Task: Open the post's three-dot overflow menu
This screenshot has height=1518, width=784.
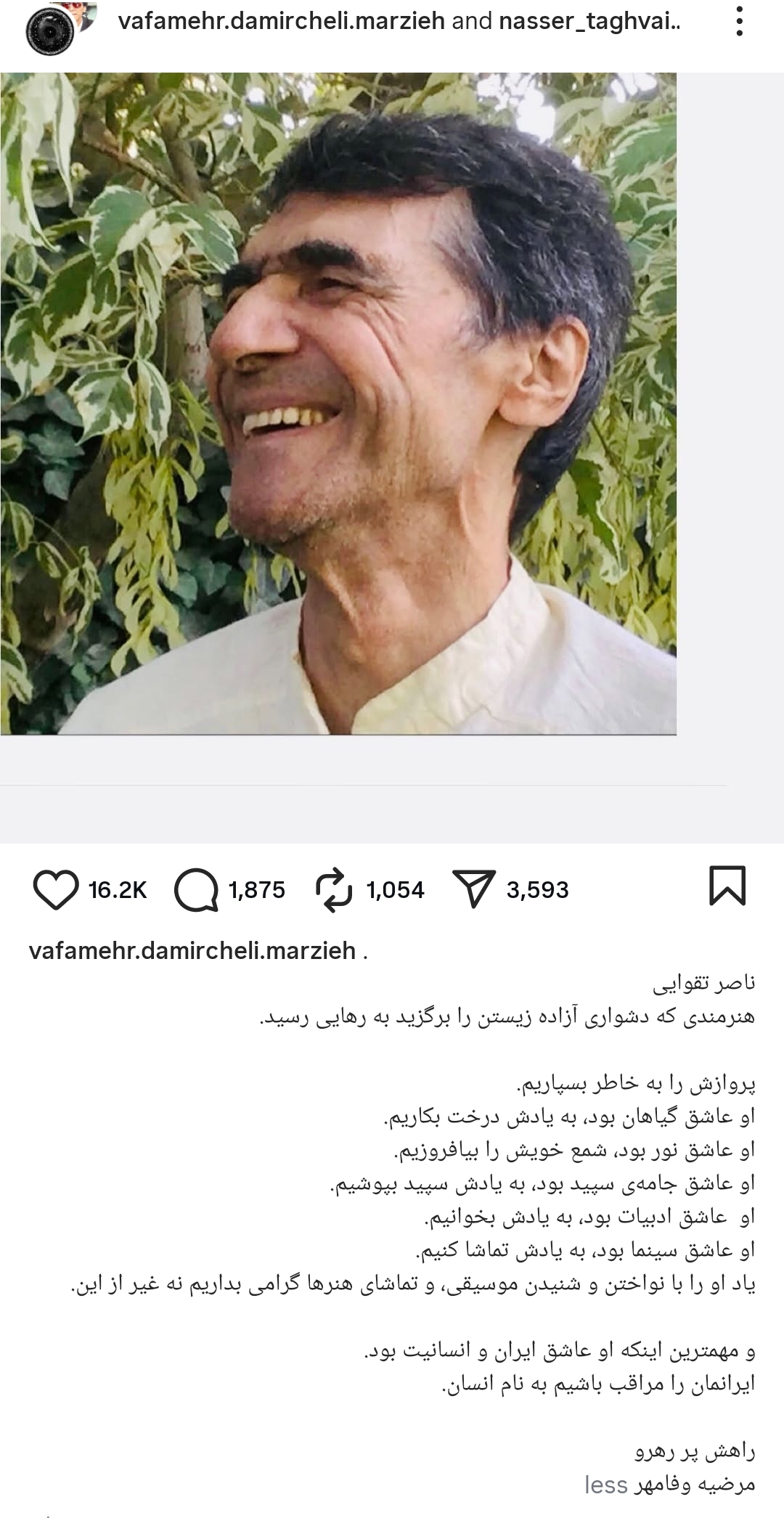Action: 740,22
